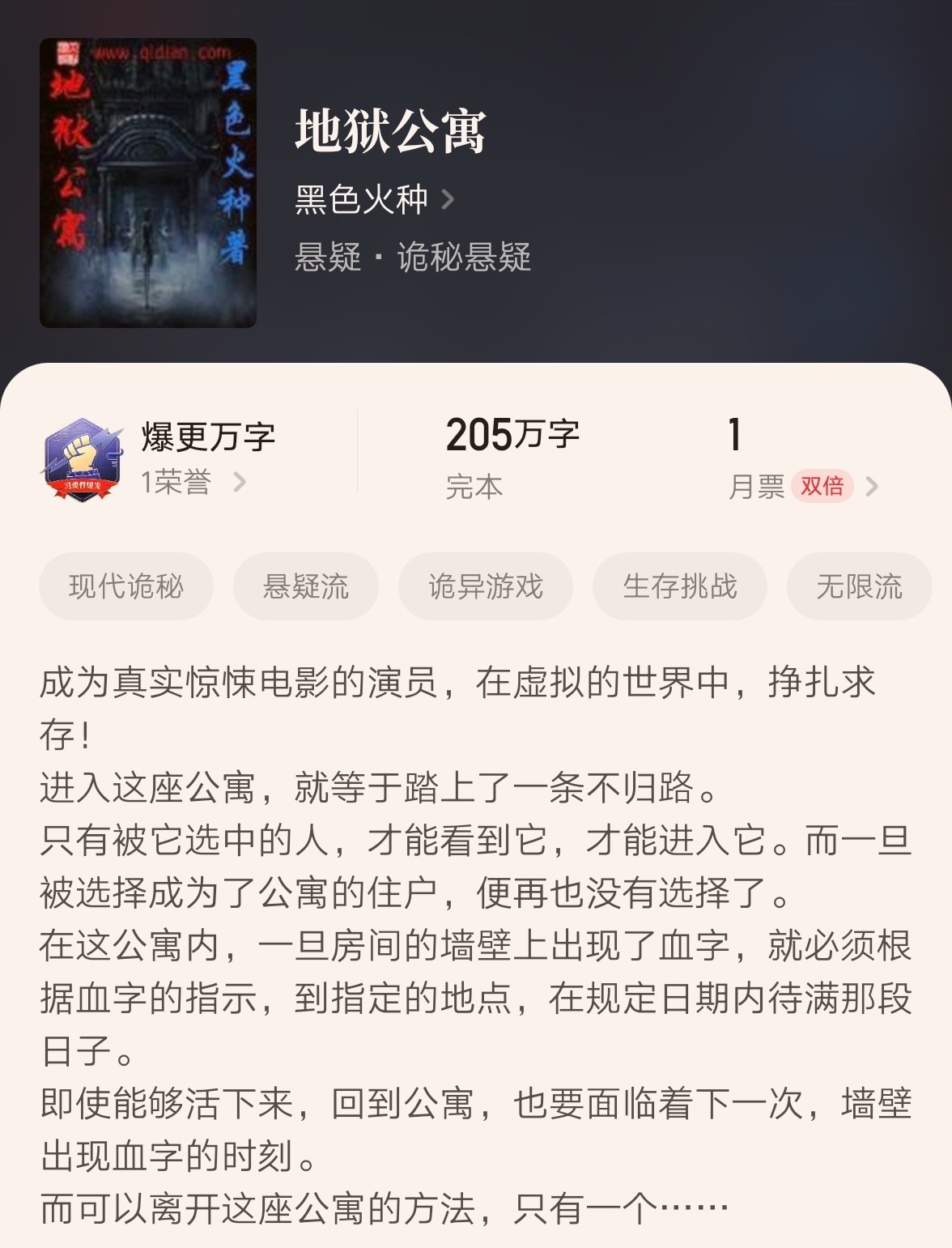
Task: Select the 无限流 tag chip
Action: tap(859, 586)
